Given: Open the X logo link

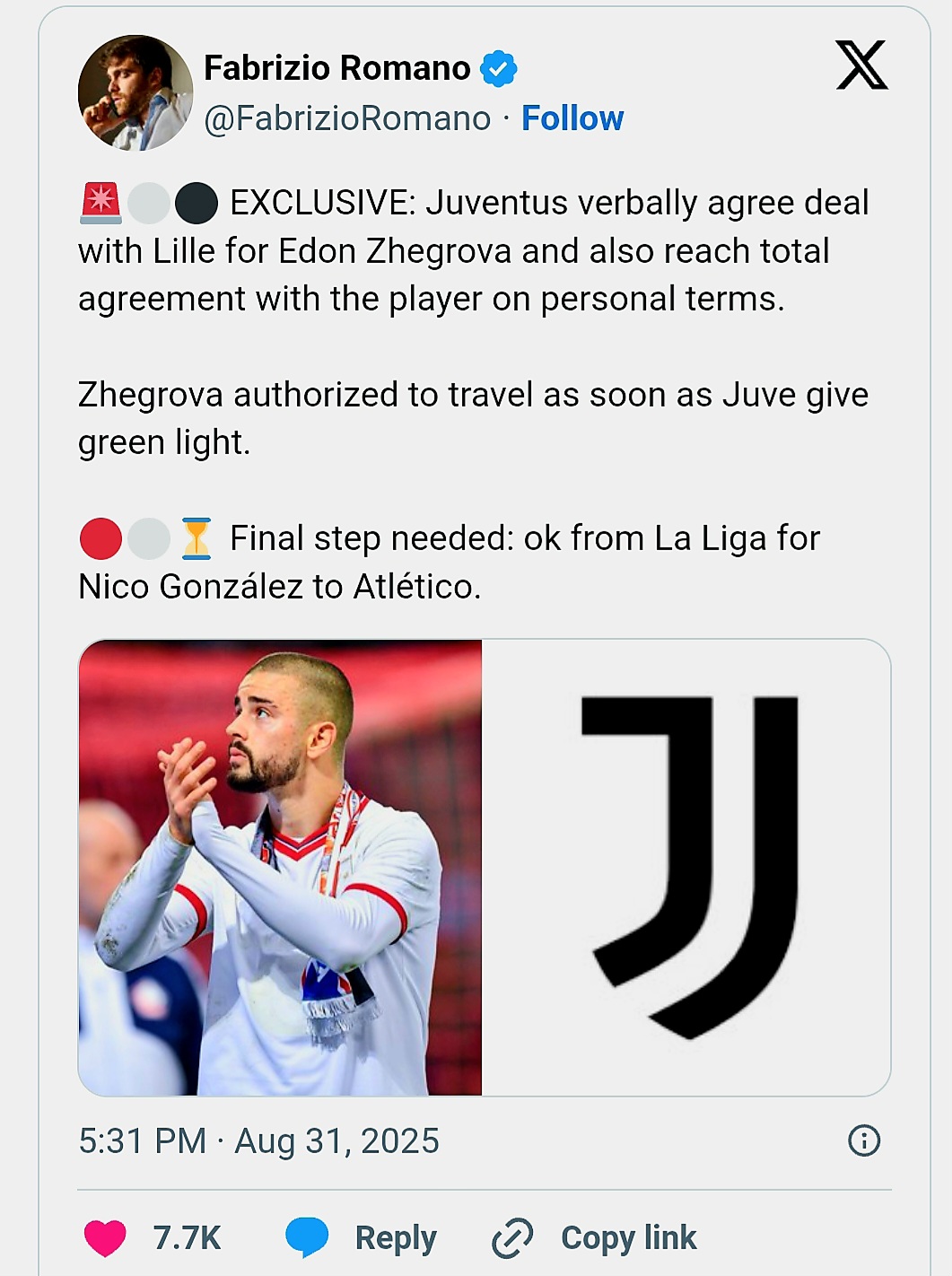Looking at the screenshot, I should coord(861,66).
